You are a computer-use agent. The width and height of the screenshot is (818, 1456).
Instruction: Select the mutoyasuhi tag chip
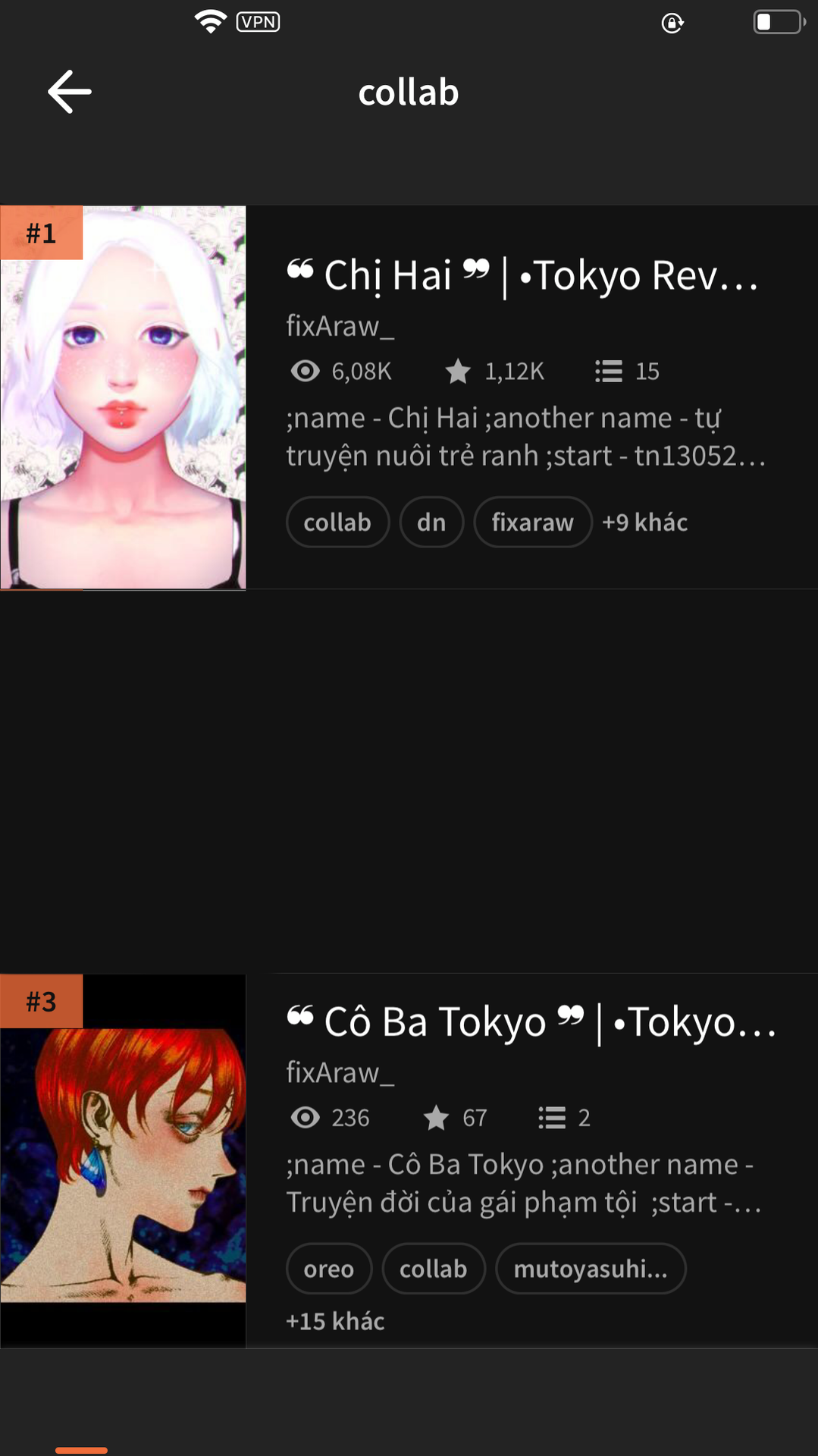click(x=591, y=1268)
